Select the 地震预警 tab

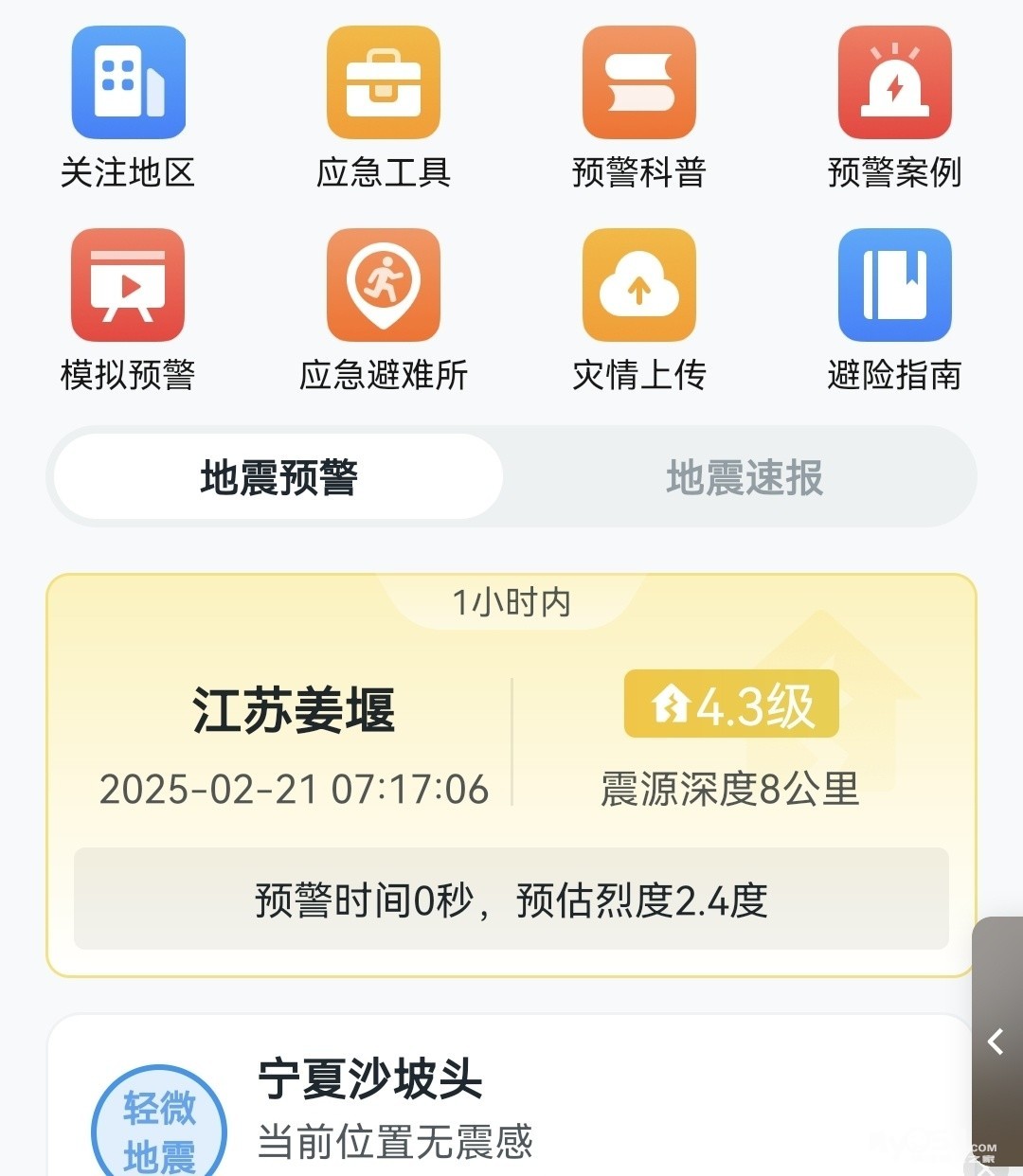[x=278, y=477]
